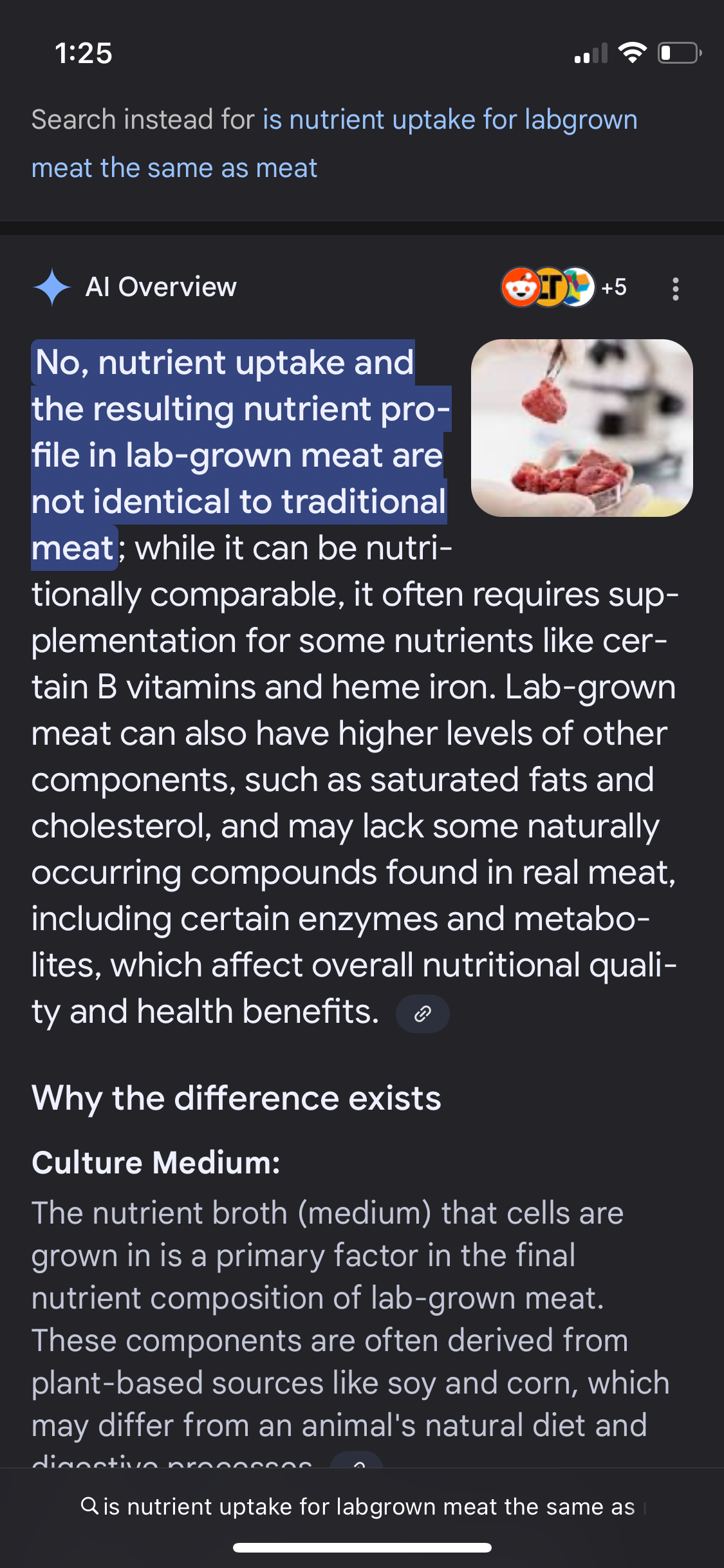The width and height of the screenshot is (724, 1568).
Task: Tap the link chip after health benefits
Action: coord(422,1014)
